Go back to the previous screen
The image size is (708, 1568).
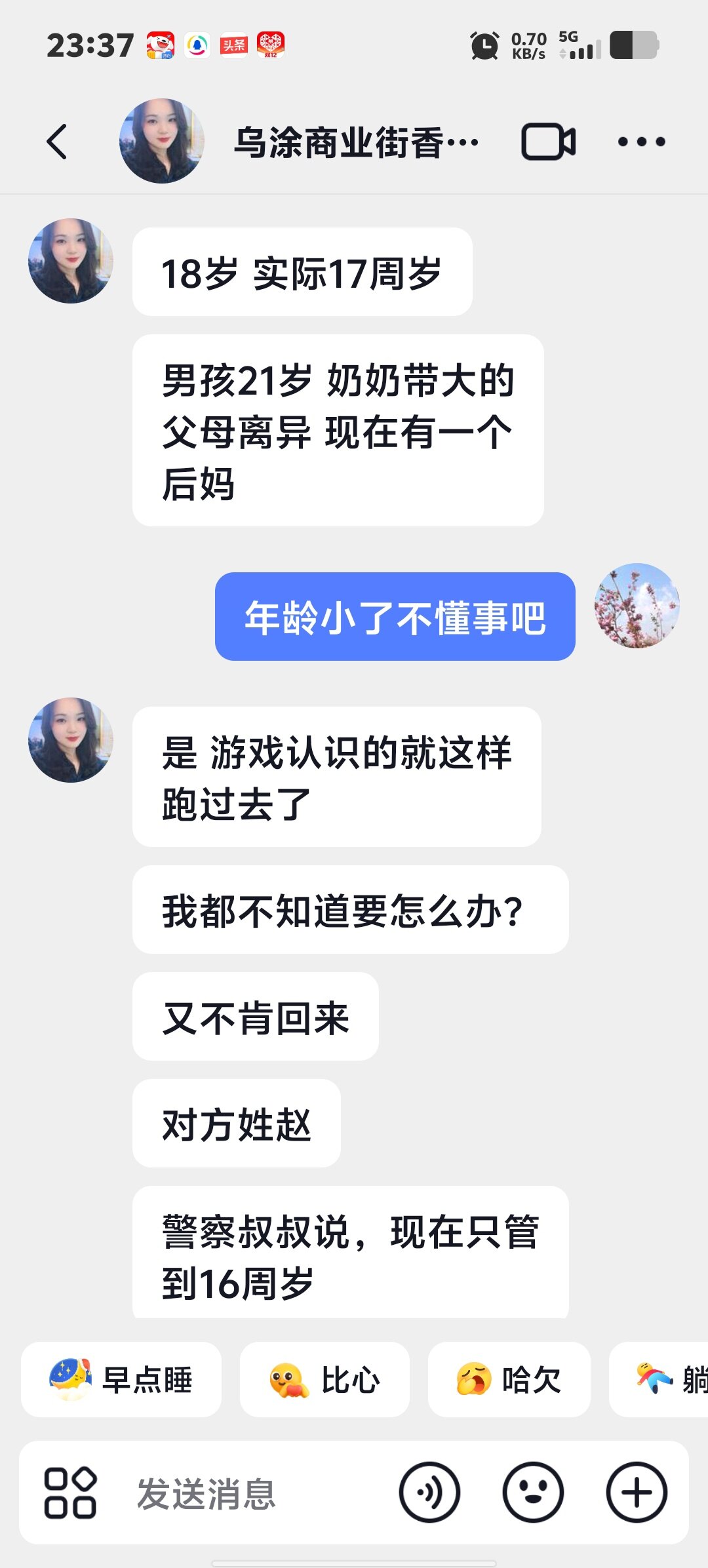click(x=58, y=142)
